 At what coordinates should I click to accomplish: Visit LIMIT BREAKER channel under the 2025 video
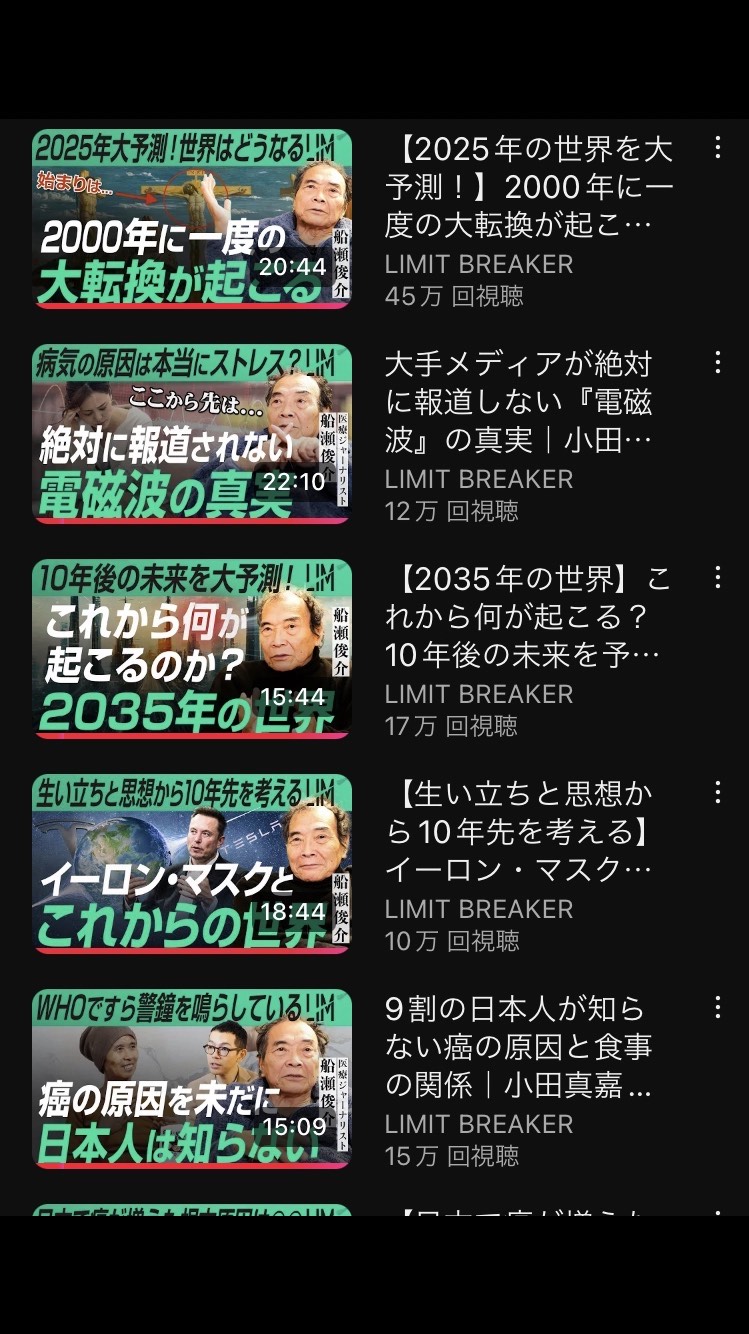pyautogui.click(x=479, y=265)
